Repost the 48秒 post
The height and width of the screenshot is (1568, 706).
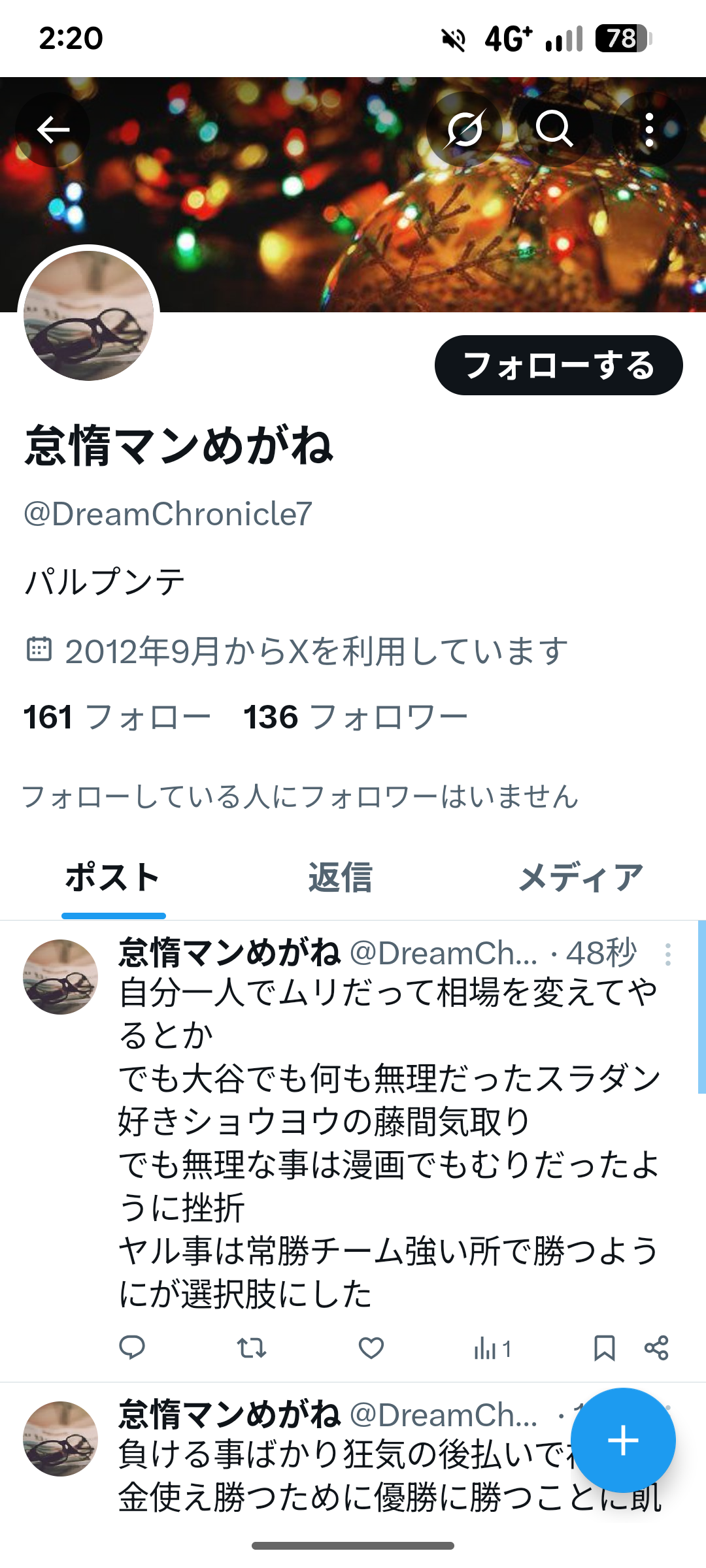[251, 1347]
